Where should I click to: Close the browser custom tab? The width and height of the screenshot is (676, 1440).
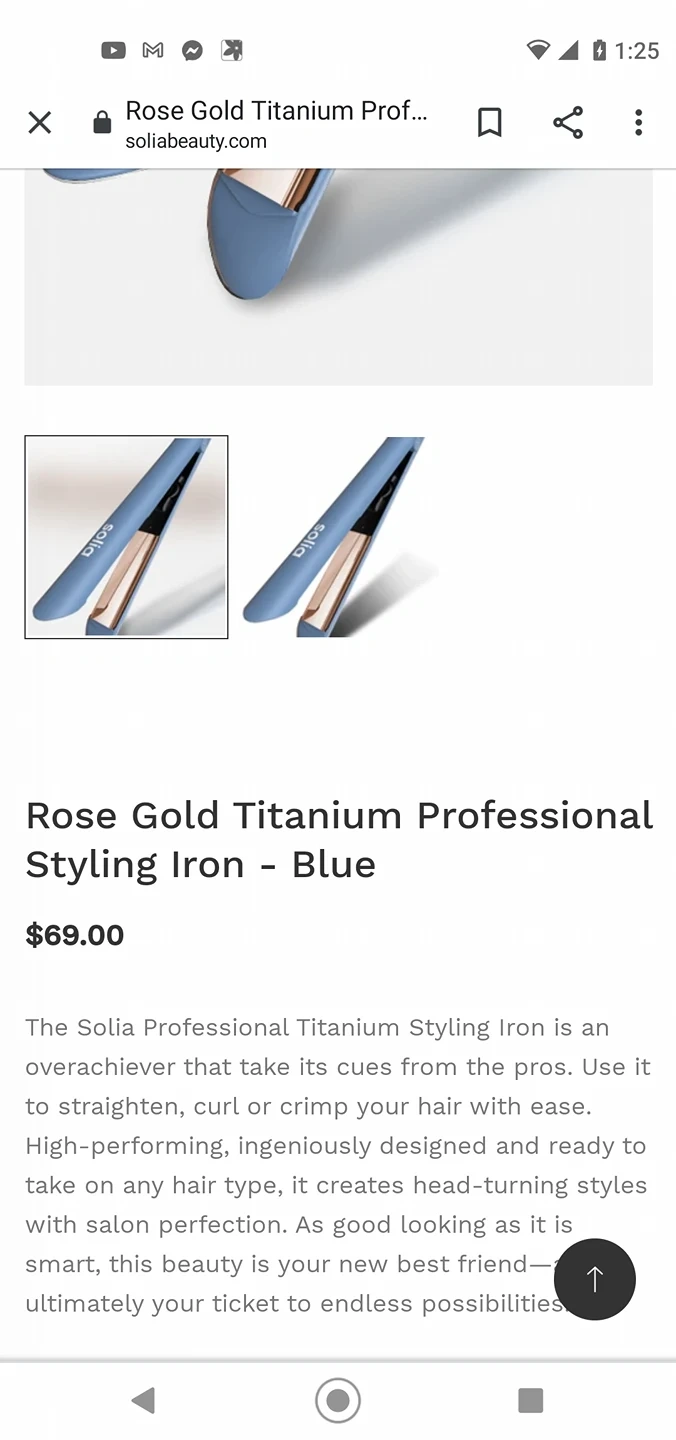coord(39,123)
